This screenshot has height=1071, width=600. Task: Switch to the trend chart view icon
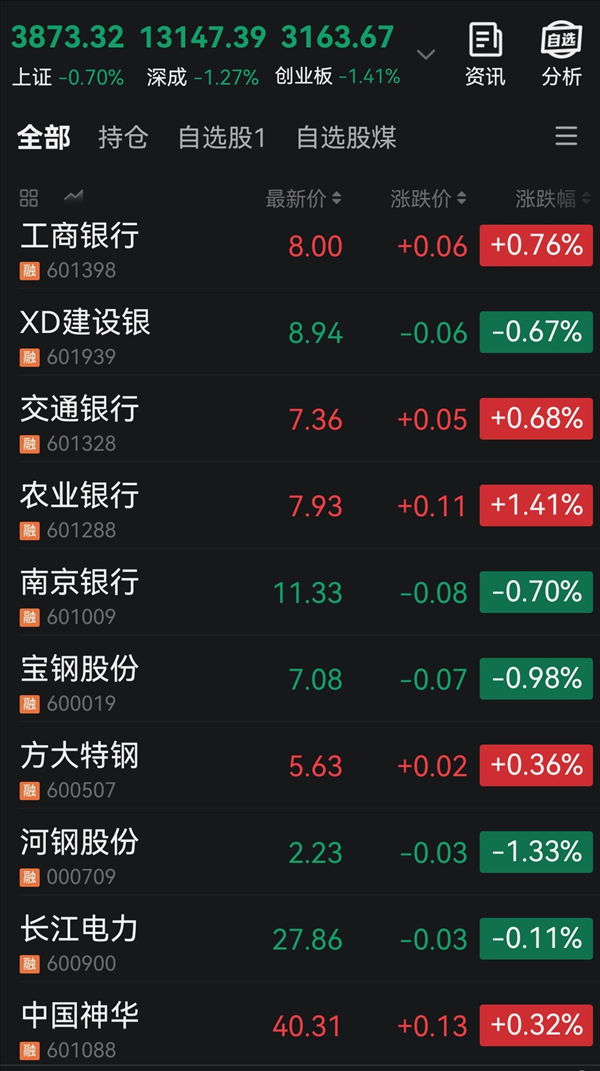click(x=73, y=197)
